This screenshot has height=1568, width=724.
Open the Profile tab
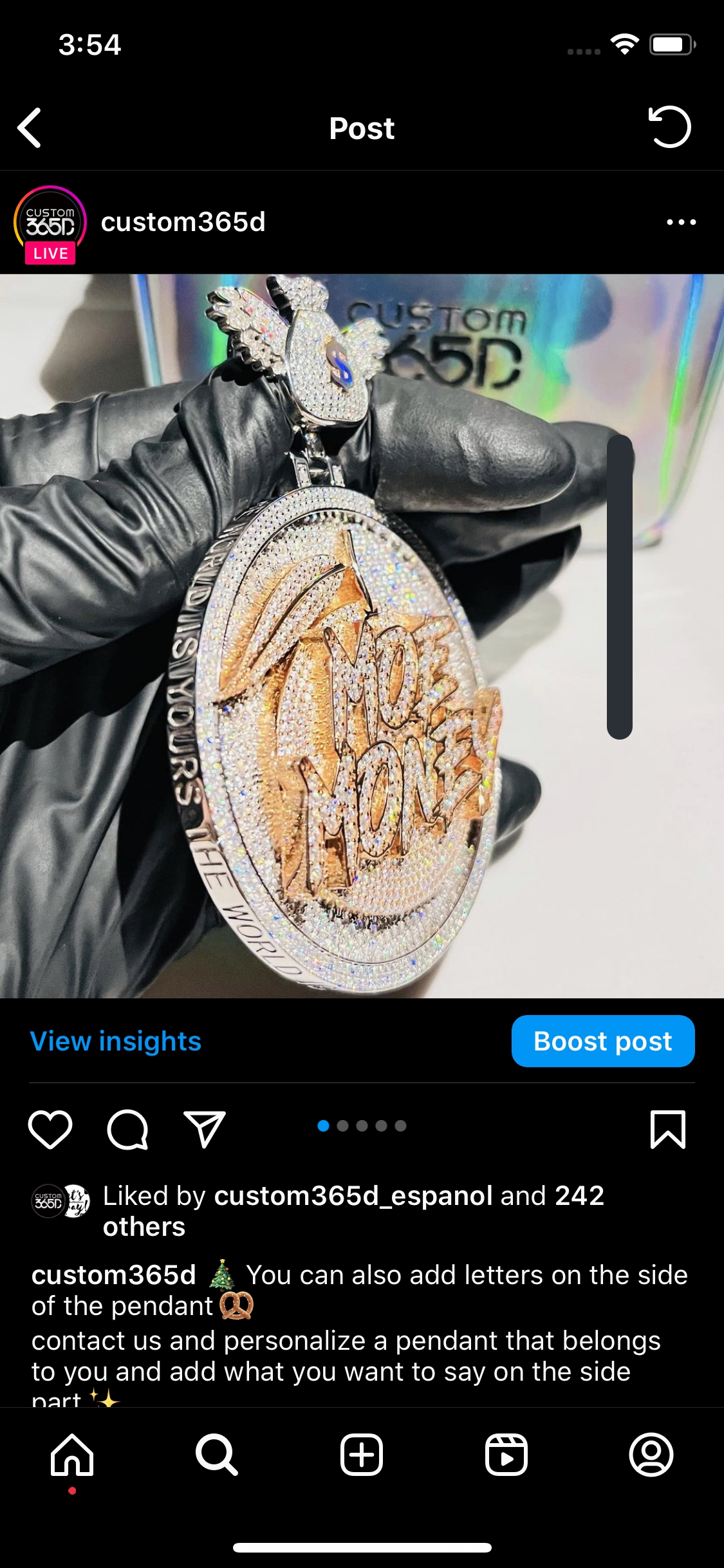click(x=651, y=1455)
